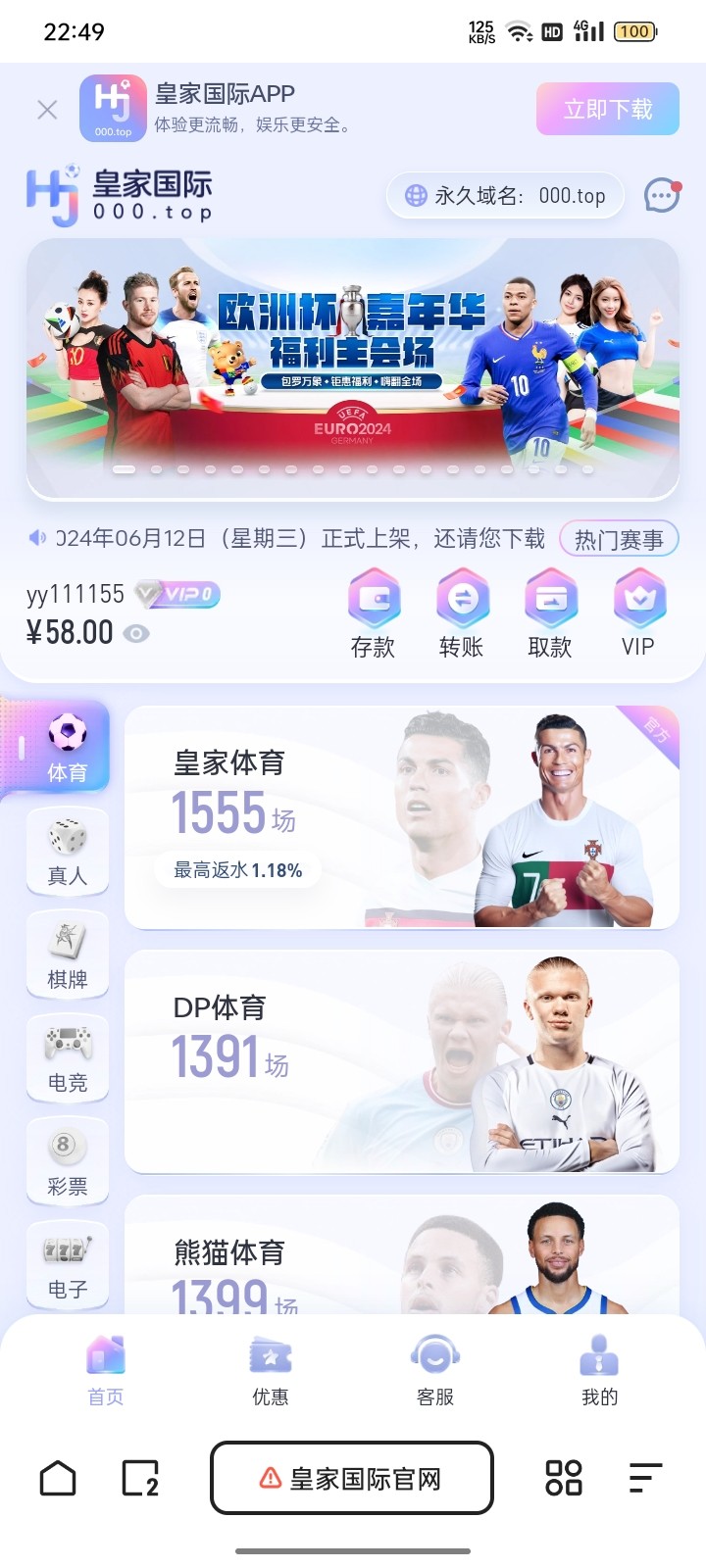
Task: Switch to the 客服 tab
Action: pos(435,1370)
